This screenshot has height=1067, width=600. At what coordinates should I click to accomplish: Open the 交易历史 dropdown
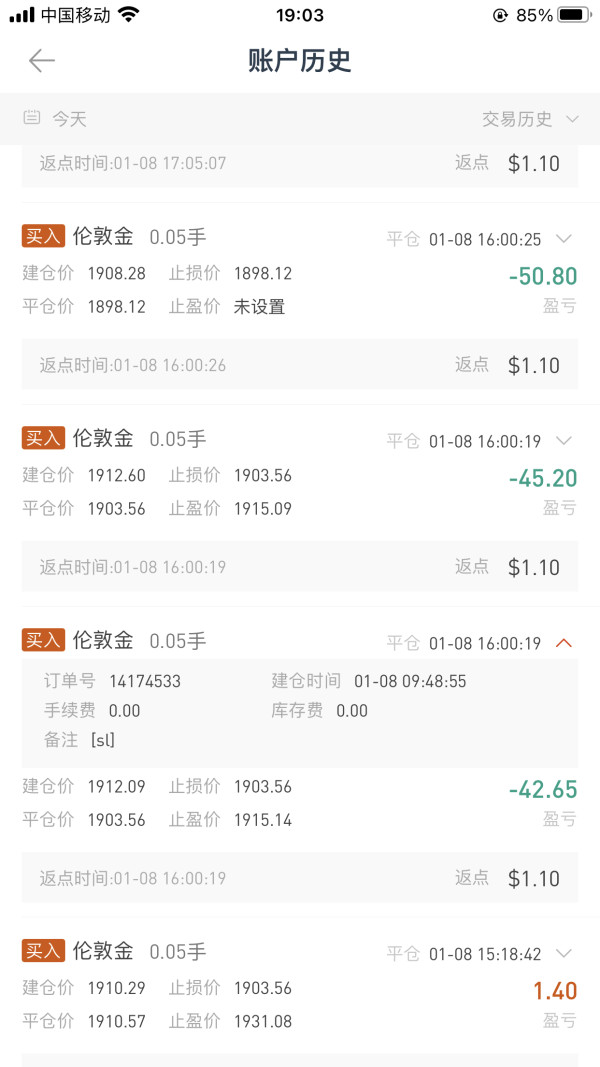(x=531, y=119)
